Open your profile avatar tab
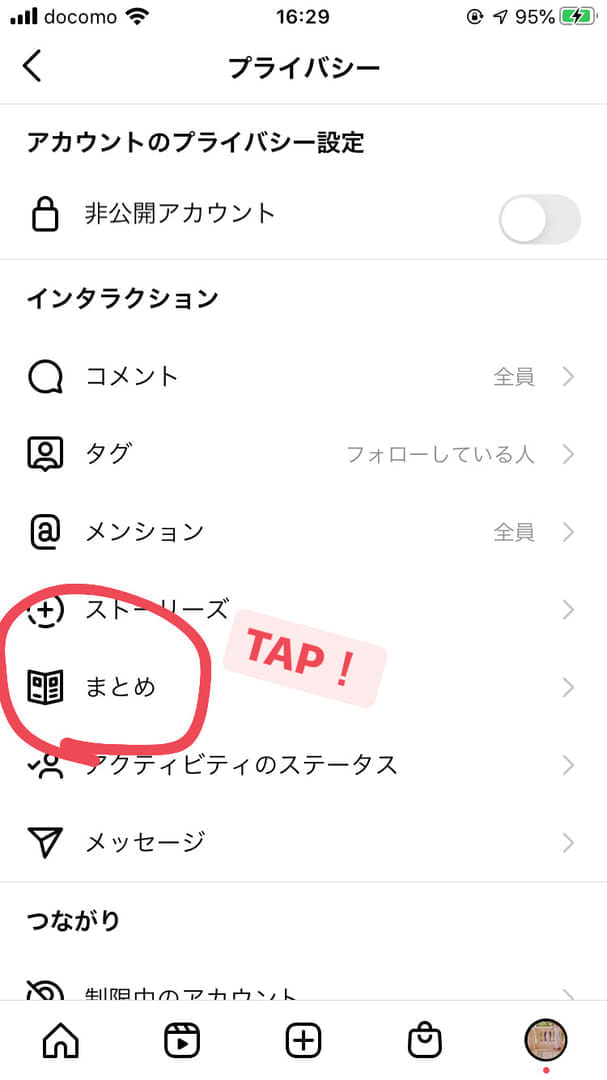The height and width of the screenshot is (1080, 607). (x=546, y=1041)
